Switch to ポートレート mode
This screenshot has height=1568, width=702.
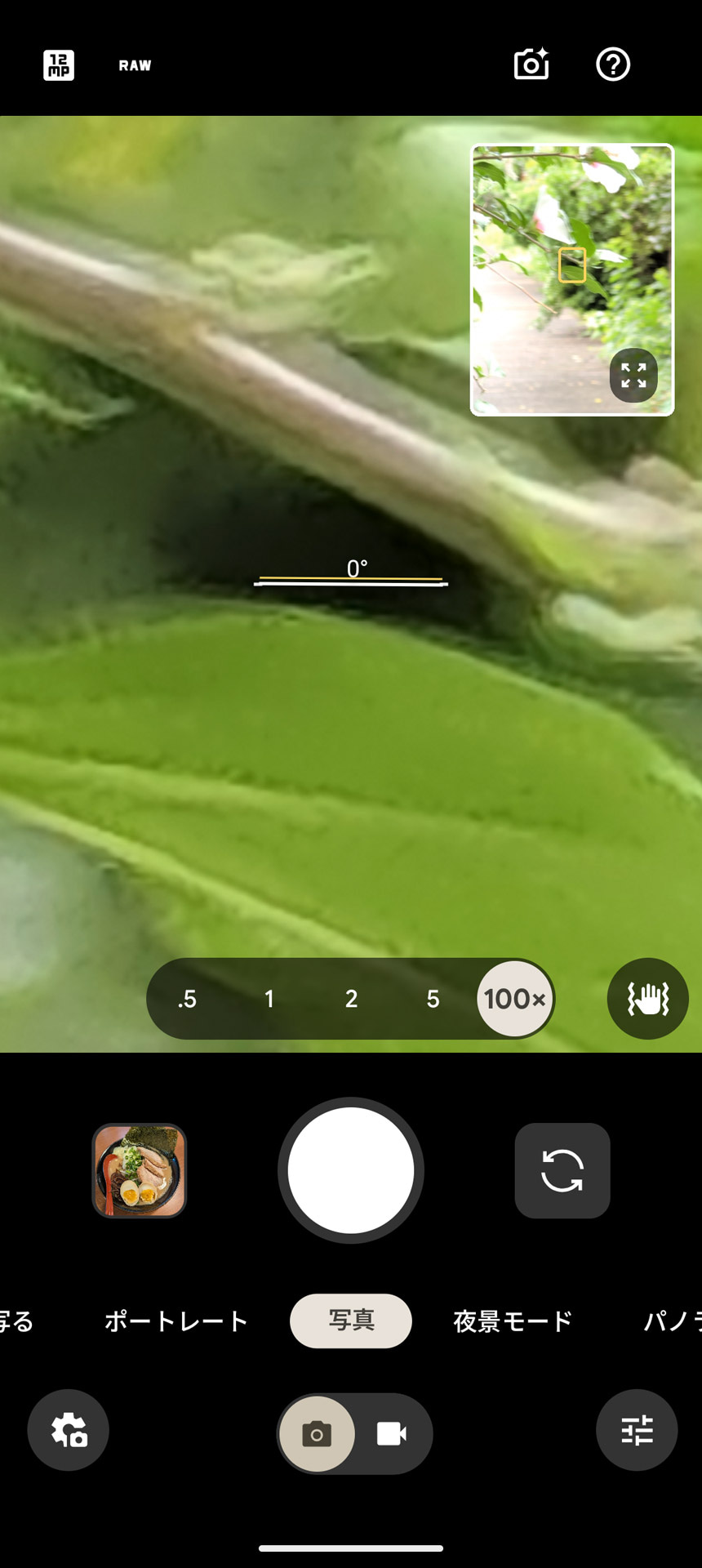[176, 1321]
